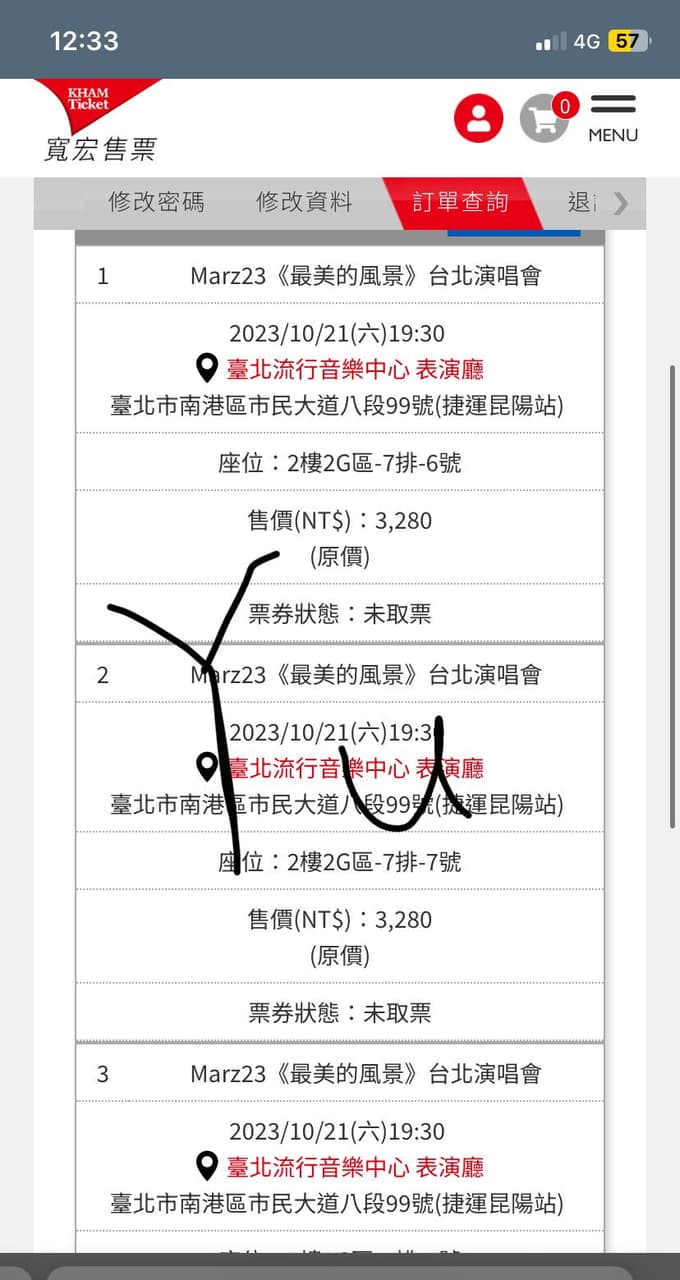
Task: Switch to the 修改密碼 tab
Action: [156, 202]
